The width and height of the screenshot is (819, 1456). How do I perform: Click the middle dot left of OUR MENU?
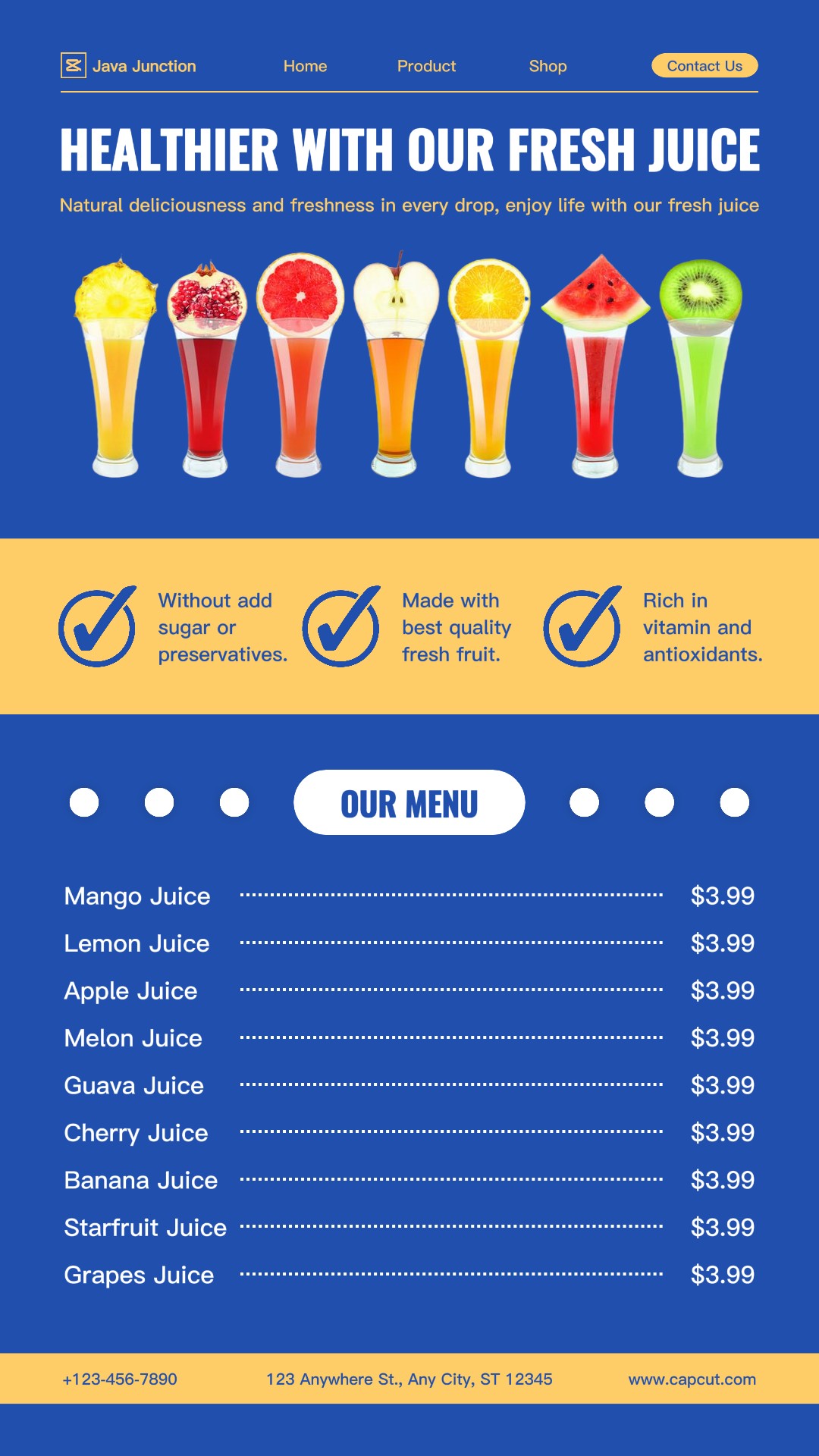[160, 802]
